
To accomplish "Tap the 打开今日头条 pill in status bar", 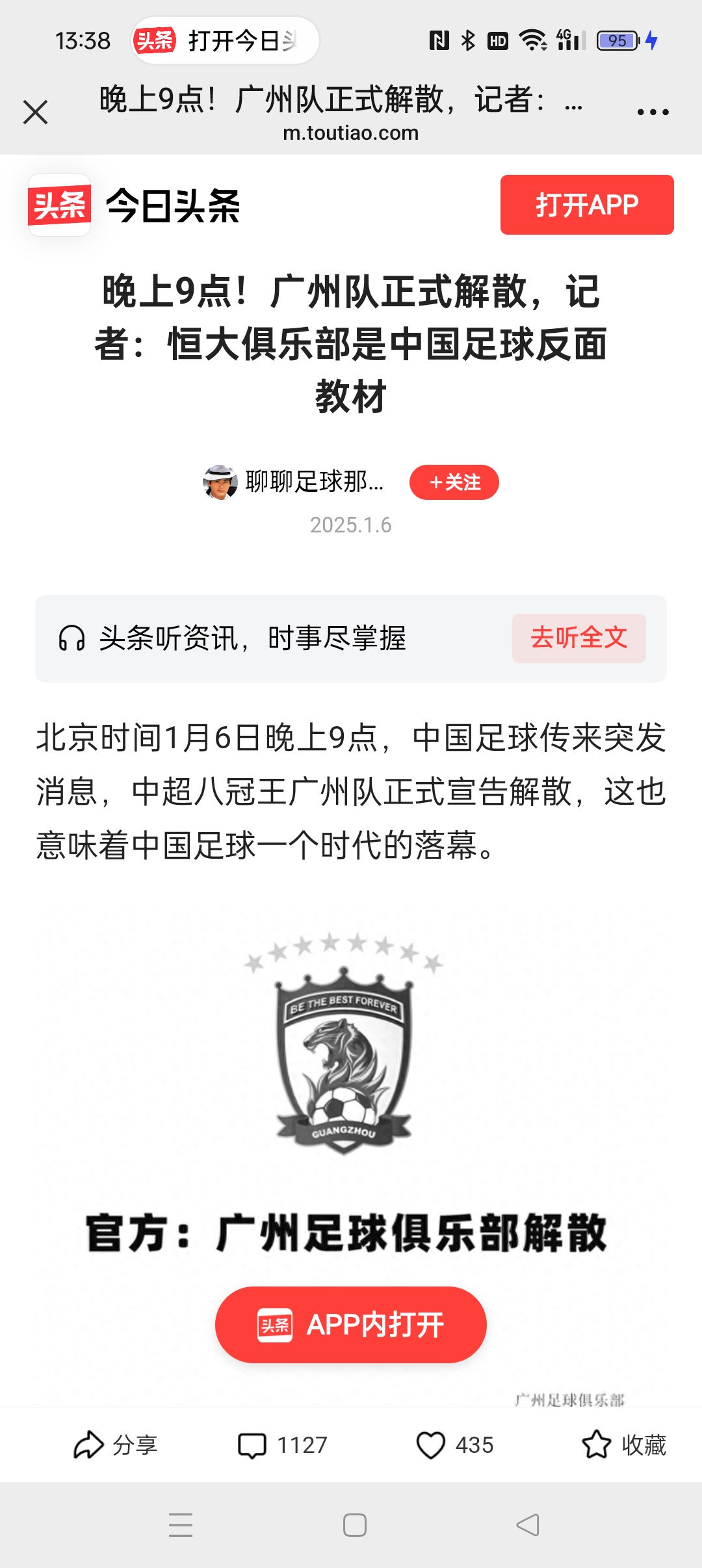I will (x=225, y=40).
